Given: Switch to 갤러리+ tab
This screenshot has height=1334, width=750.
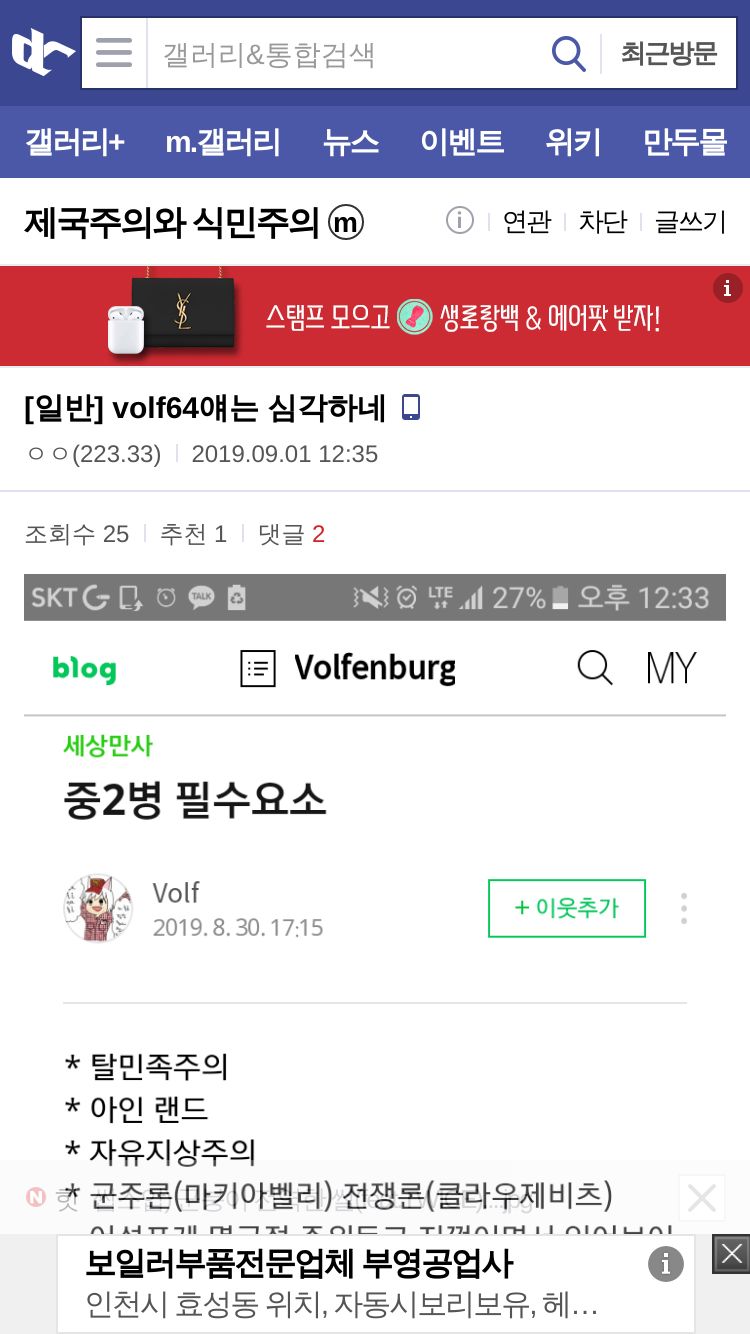Looking at the screenshot, I should [75, 142].
